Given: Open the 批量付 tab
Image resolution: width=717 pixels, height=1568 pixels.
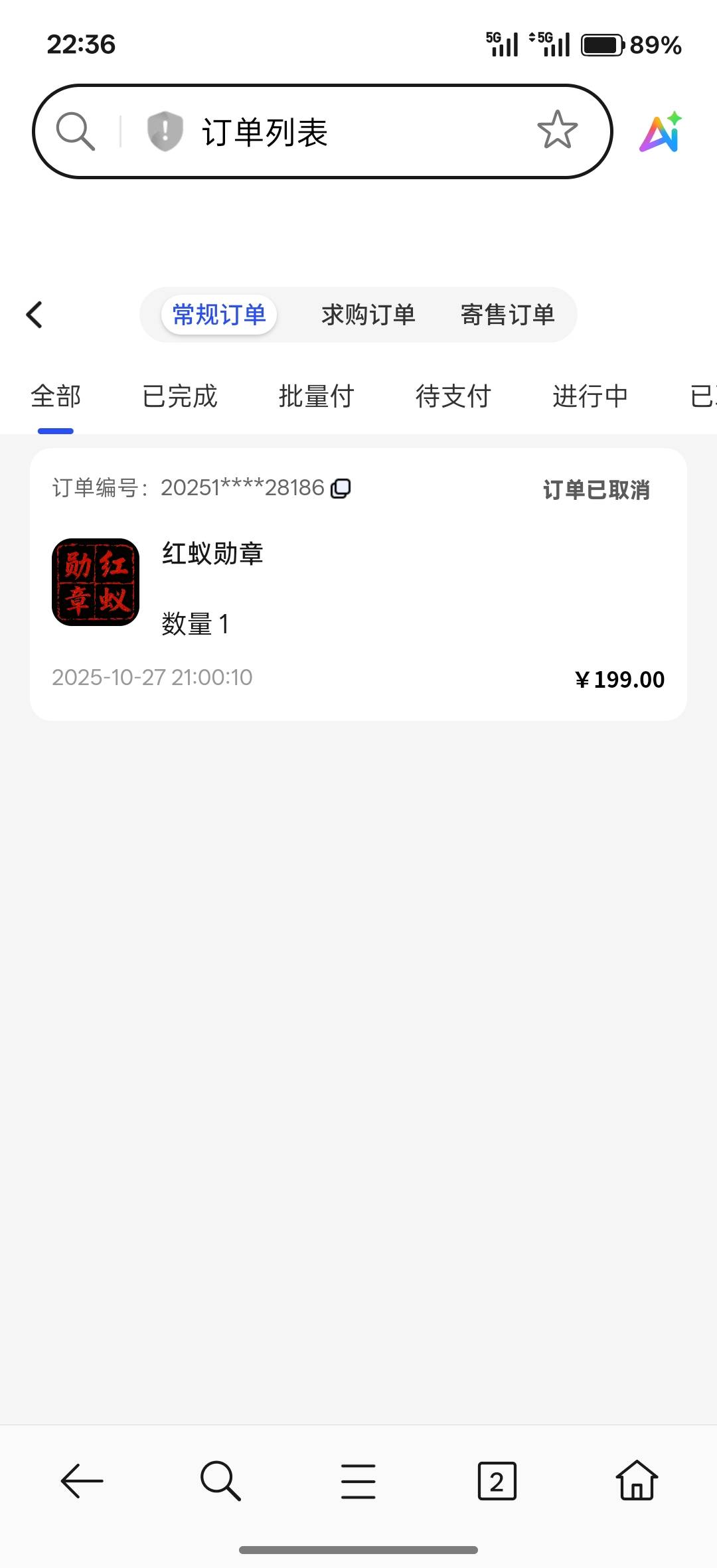Looking at the screenshot, I should click(316, 396).
